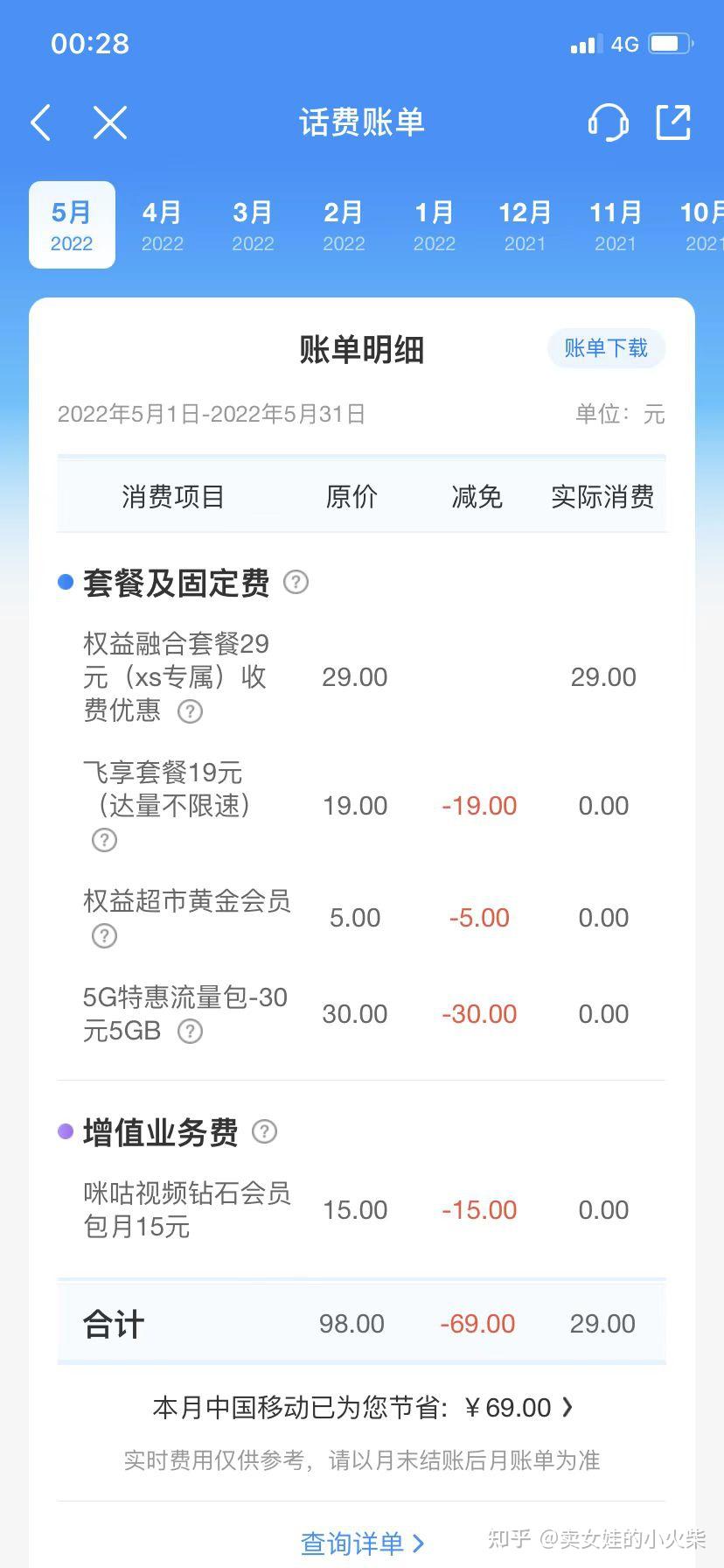Screen dimensions: 724x1568
Task: Show info for 飞享套餐19元
Action: coord(104,840)
